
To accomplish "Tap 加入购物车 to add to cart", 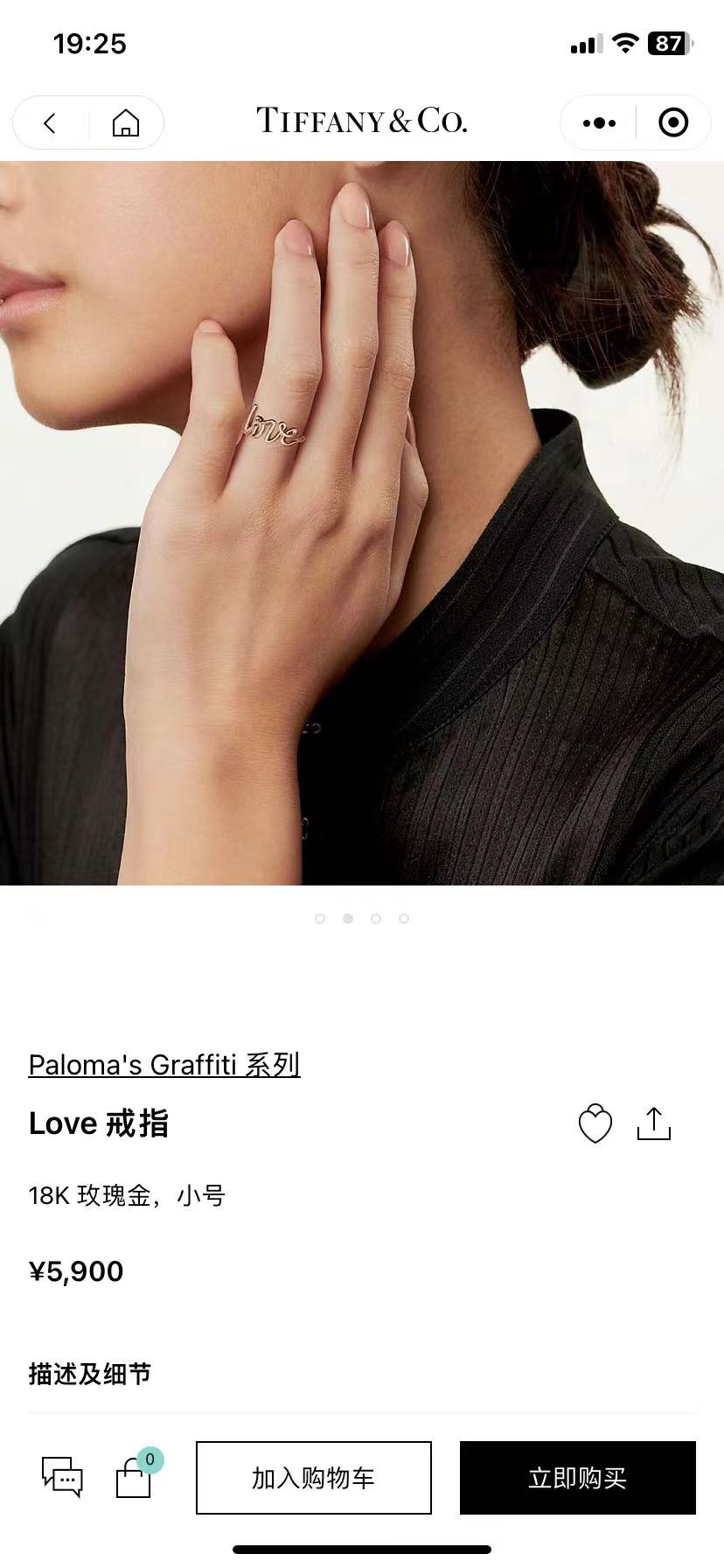I will pos(314,1478).
